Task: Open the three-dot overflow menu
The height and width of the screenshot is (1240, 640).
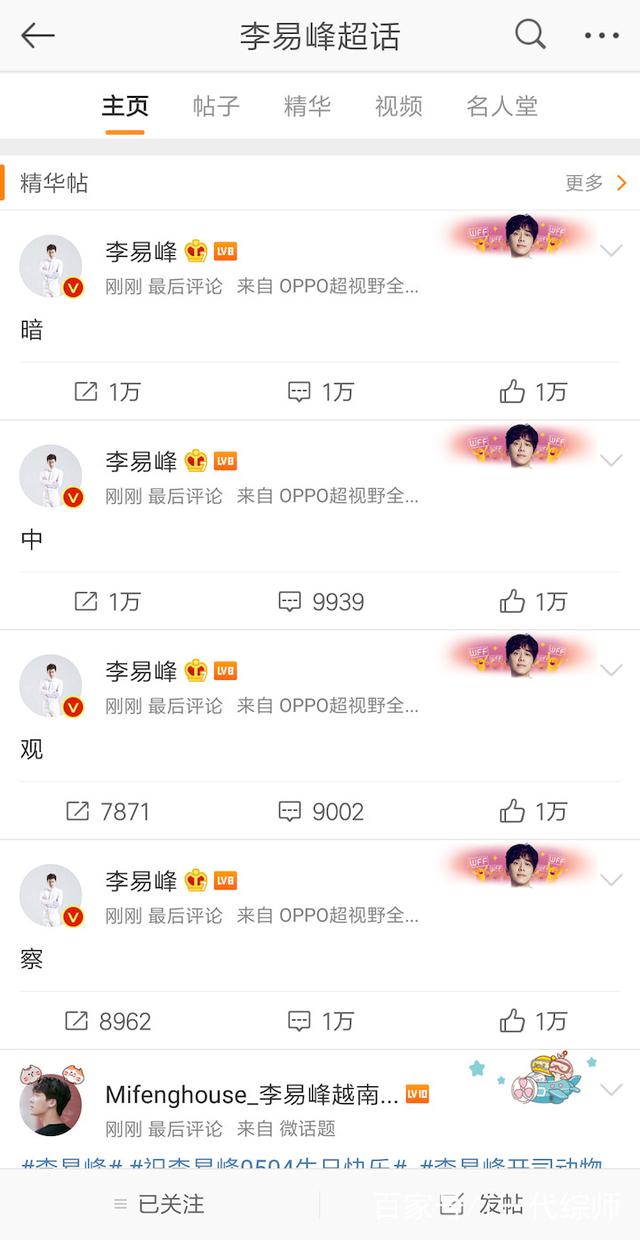Action: pyautogui.click(x=601, y=36)
